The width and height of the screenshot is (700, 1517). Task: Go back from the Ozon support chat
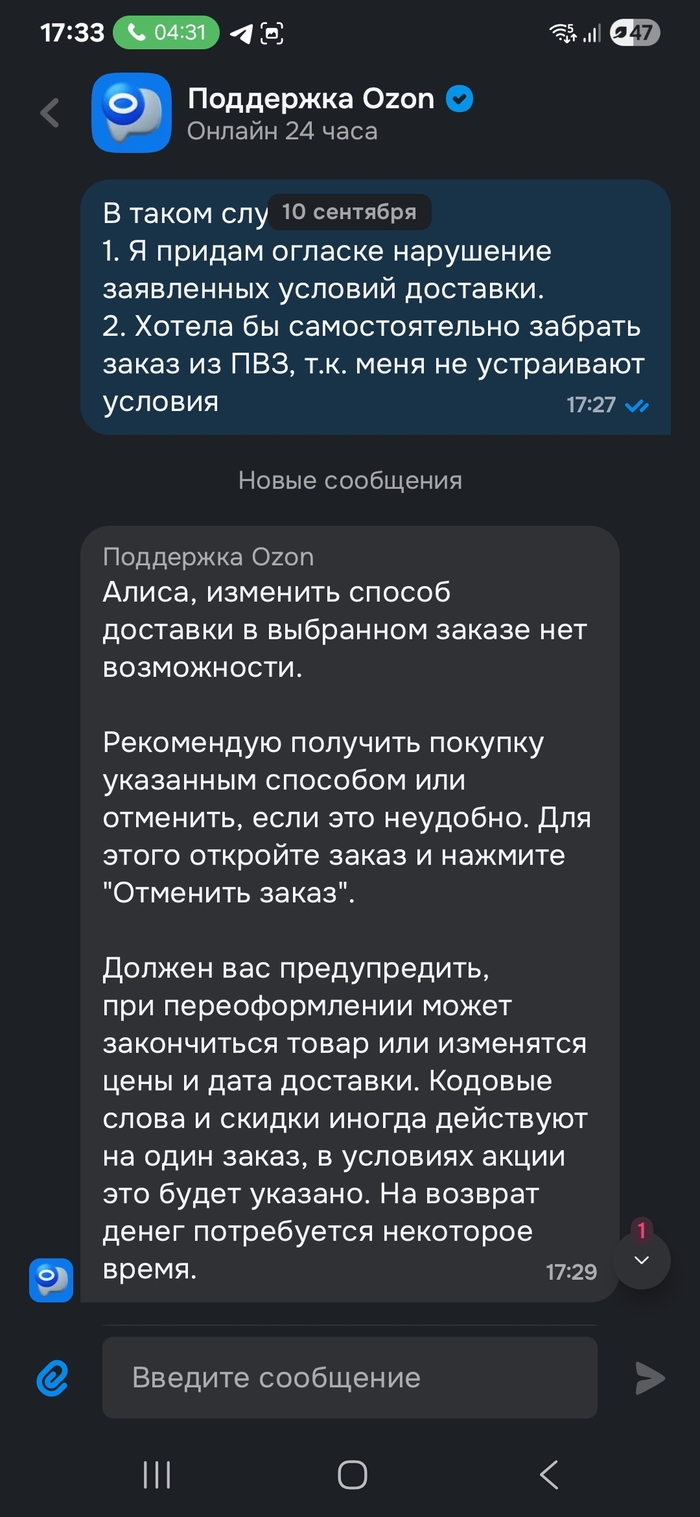point(50,113)
